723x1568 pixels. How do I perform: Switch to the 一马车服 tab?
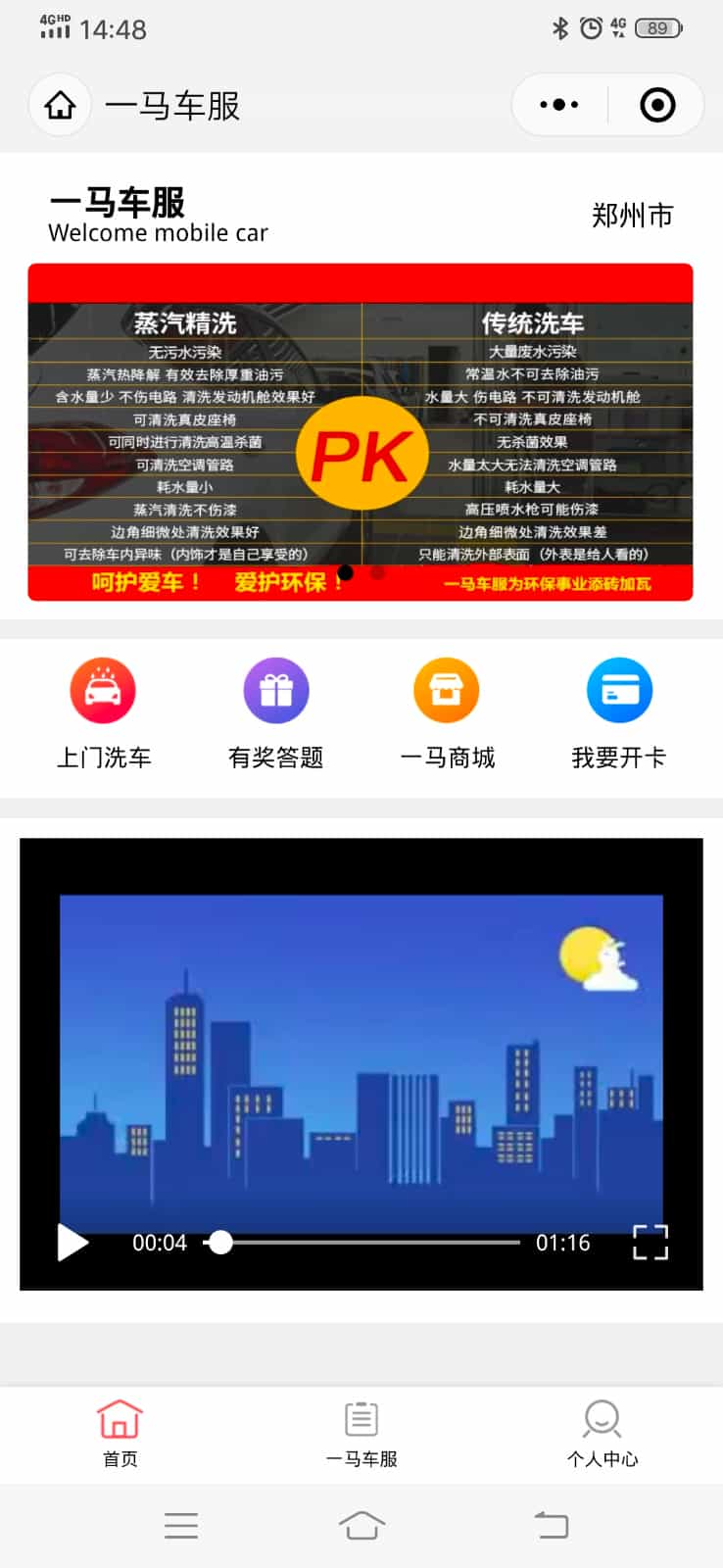[361, 1433]
